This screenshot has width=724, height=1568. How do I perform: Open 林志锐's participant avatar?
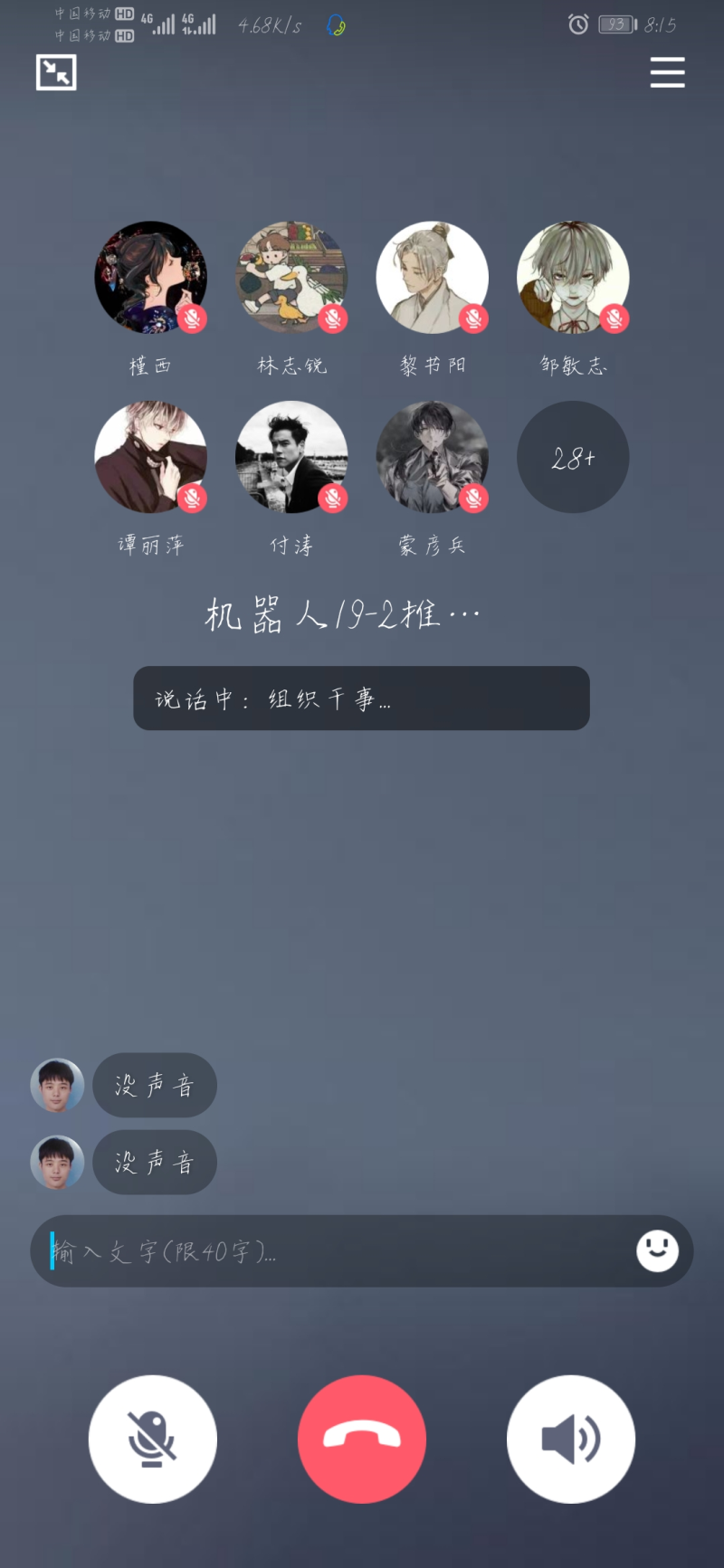[291, 278]
